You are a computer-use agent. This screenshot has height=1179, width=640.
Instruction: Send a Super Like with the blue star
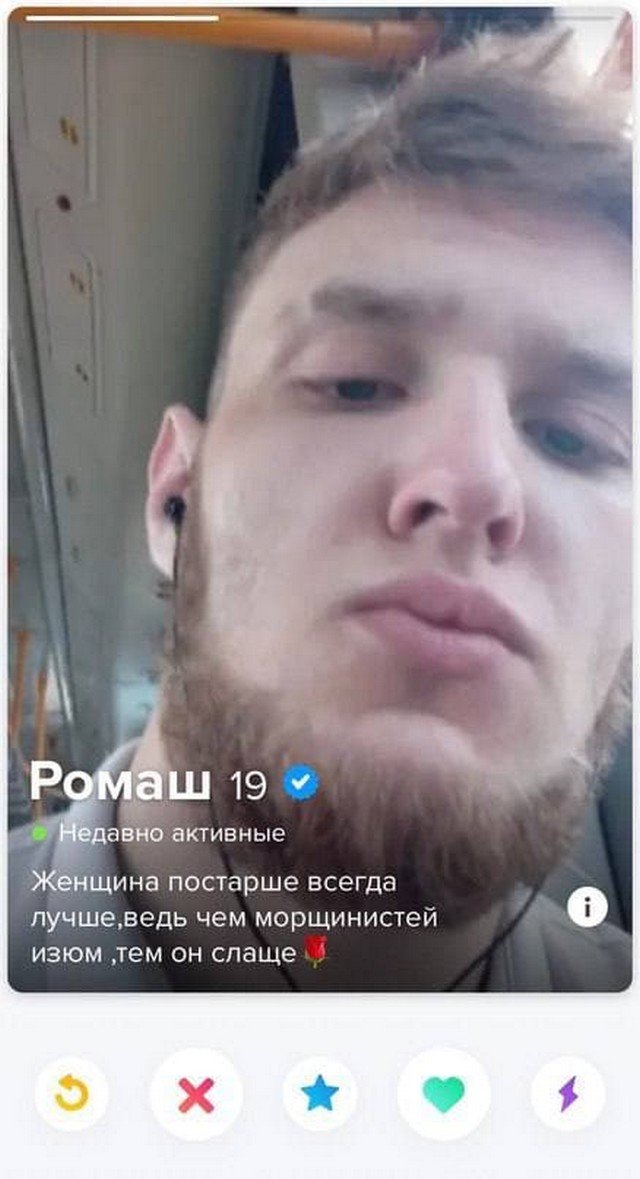pyautogui.click(x=320, y=1094)
